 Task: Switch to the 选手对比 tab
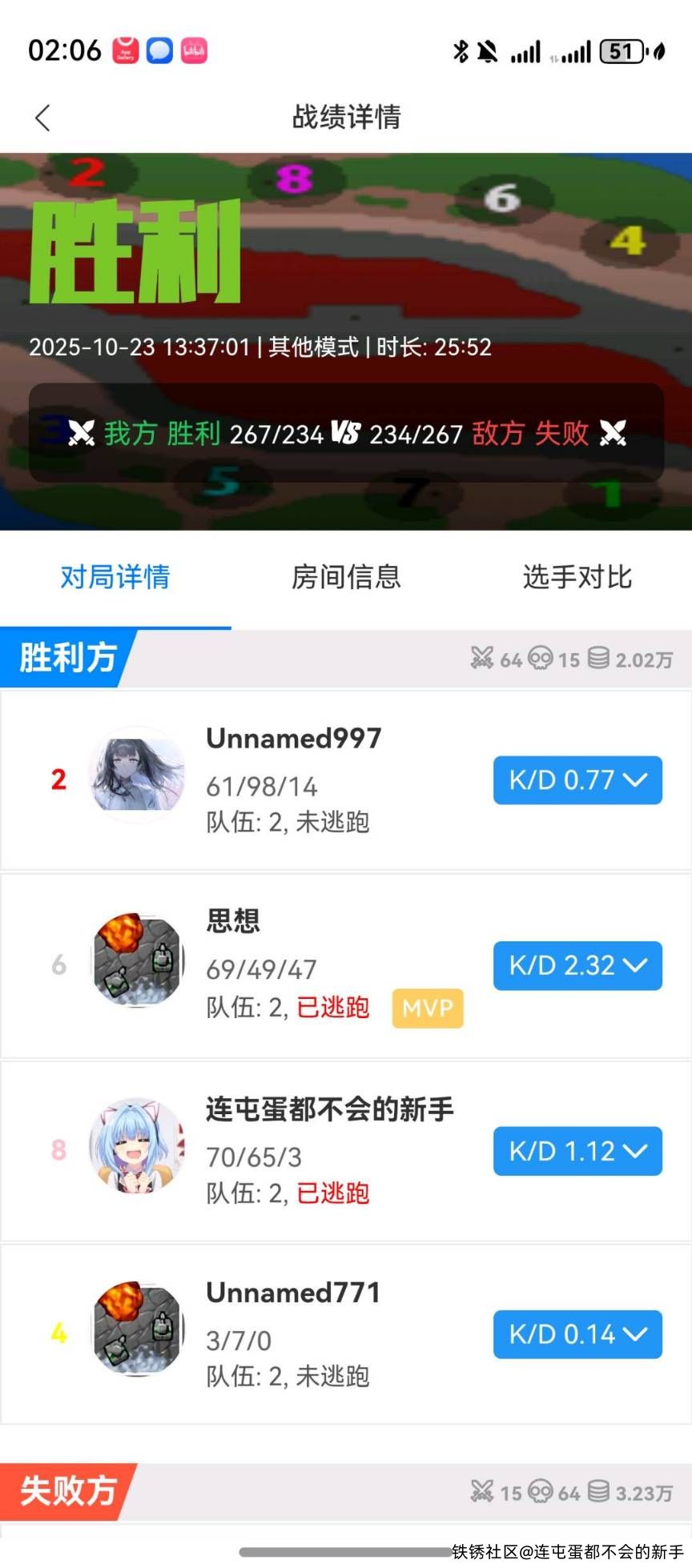[577, 576]
